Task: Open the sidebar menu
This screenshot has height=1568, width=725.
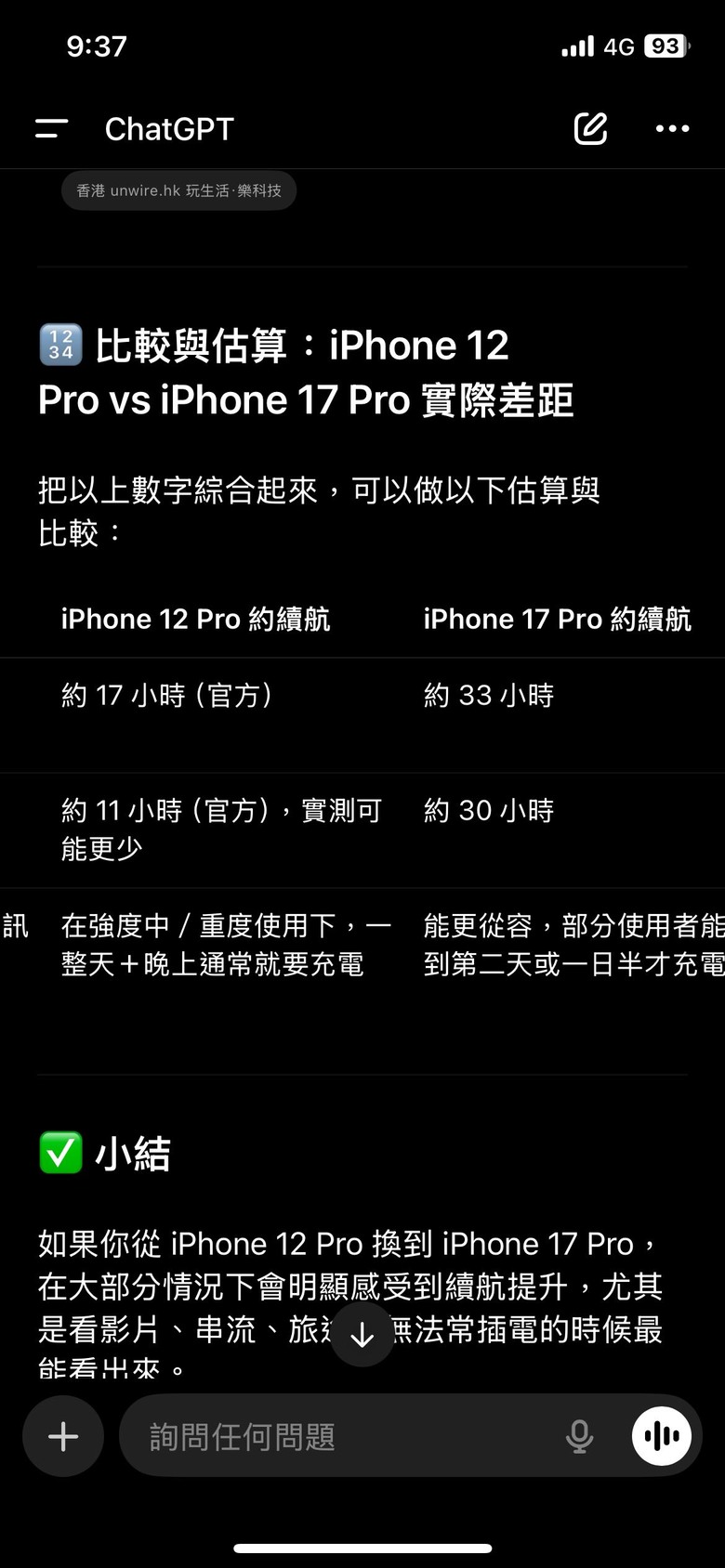Action: click(52, 129)
